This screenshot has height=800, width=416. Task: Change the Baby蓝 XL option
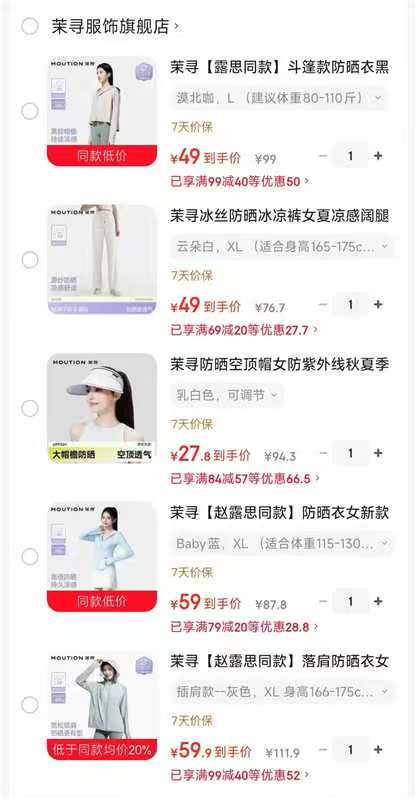click(x=282, y=544)
